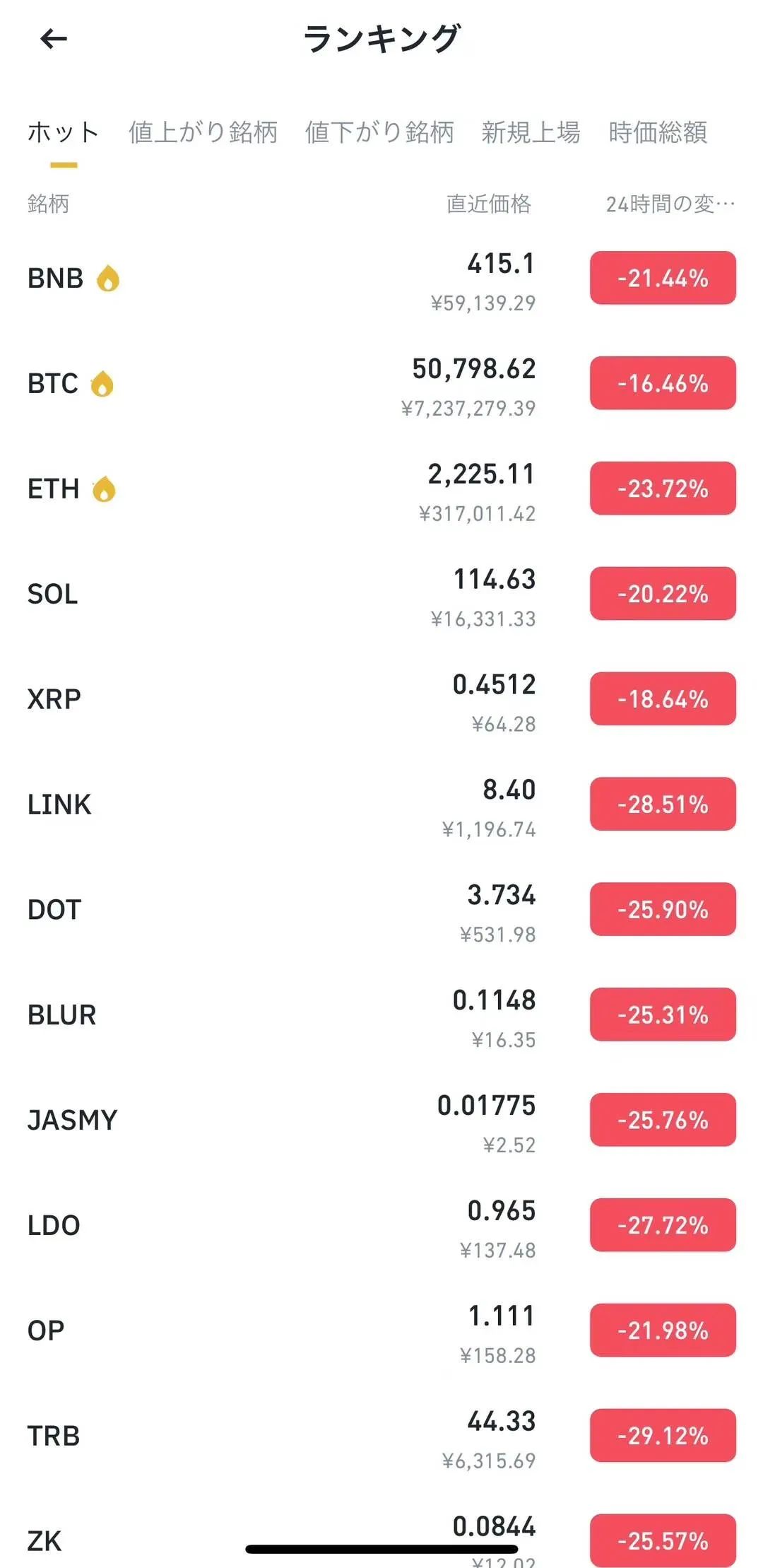Sort by 24時間の変… column header
The width and height of the screenshot is (763, 1568).
670,204
